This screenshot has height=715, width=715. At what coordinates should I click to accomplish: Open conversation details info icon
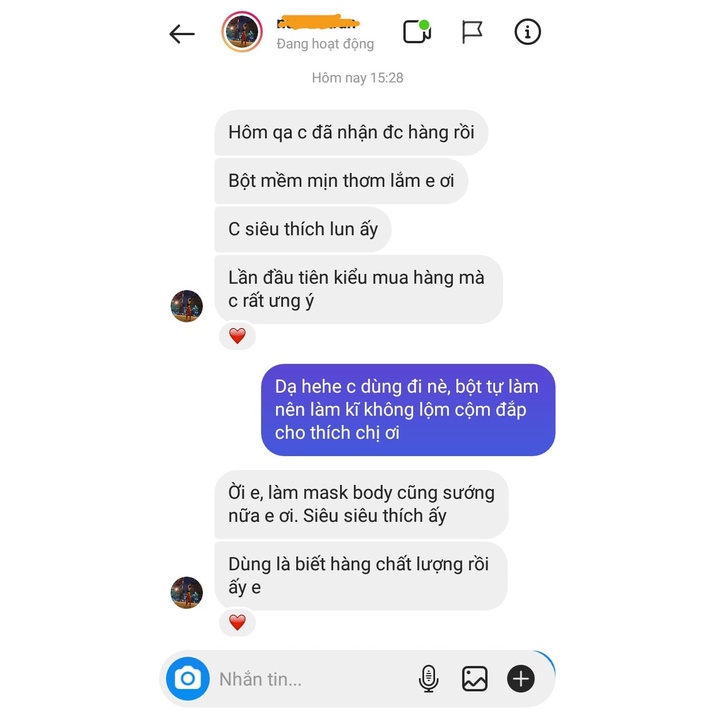tap(527, 32)
